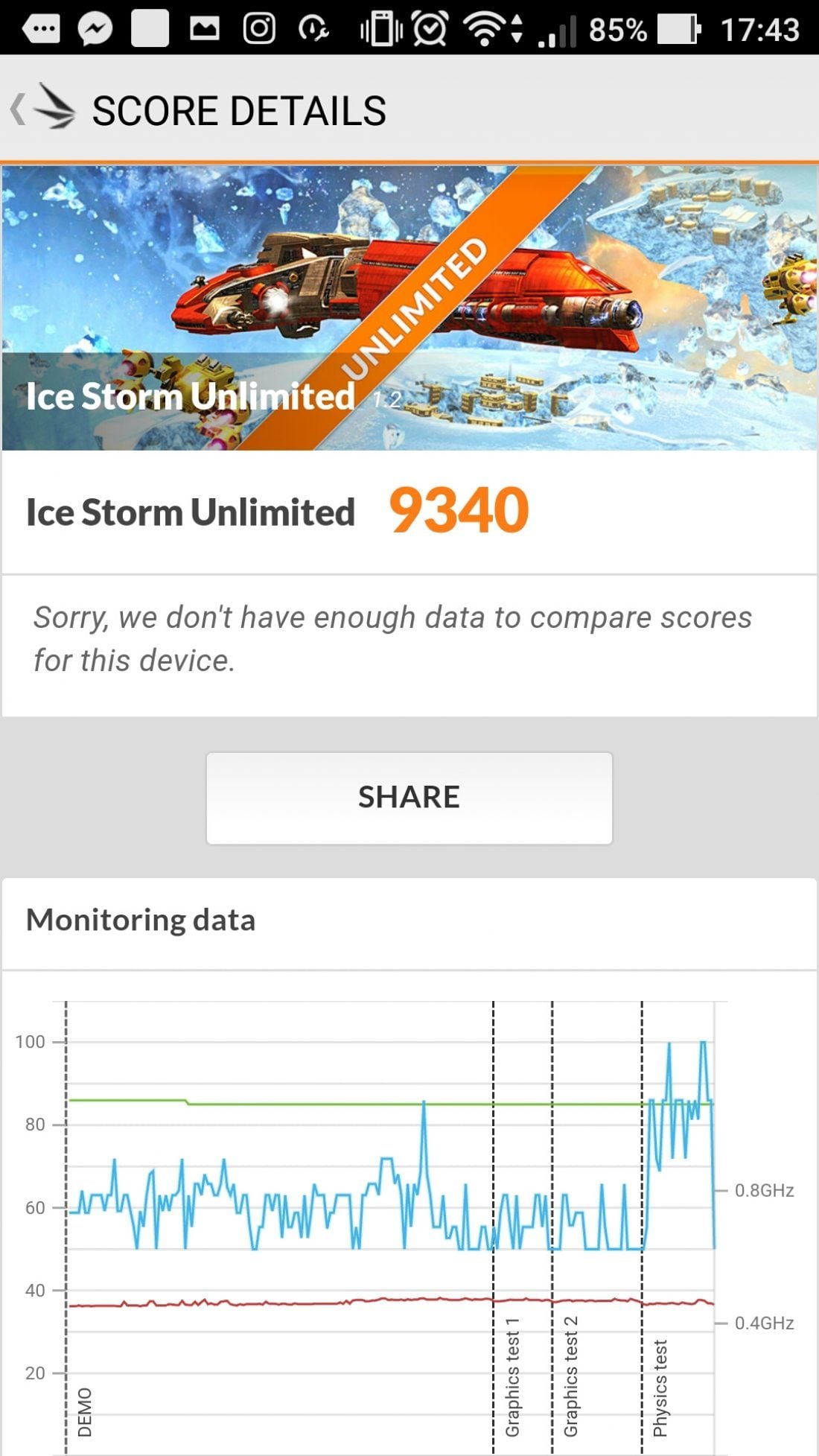The height and width of the screenshot is (1456, 819).
Task: Go back from Score Details
Action: [41, 109]
